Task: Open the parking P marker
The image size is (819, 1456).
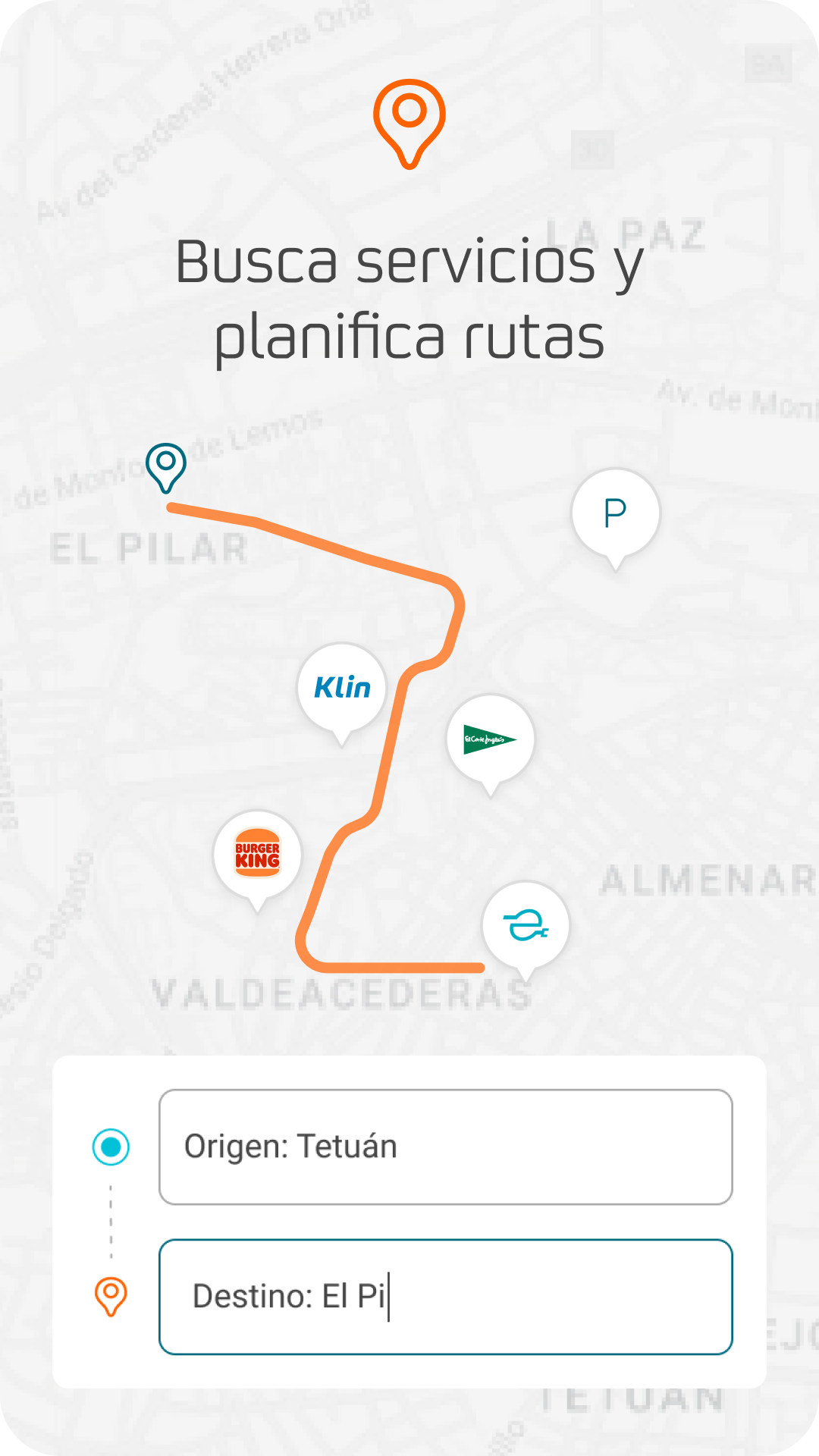Action: (x=614, y=513)
